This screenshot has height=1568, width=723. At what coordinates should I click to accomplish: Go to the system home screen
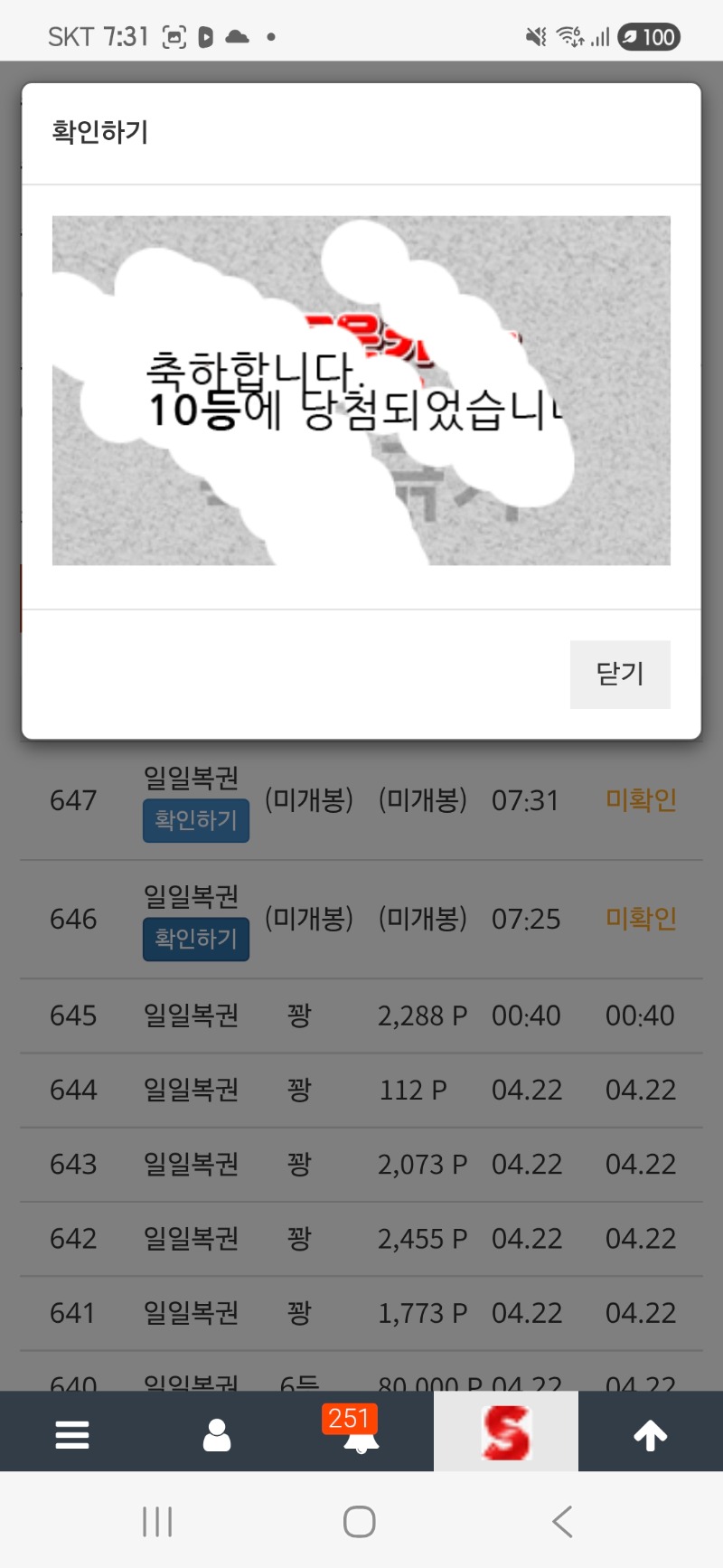pyautogui.click(x=360, y=1522)
